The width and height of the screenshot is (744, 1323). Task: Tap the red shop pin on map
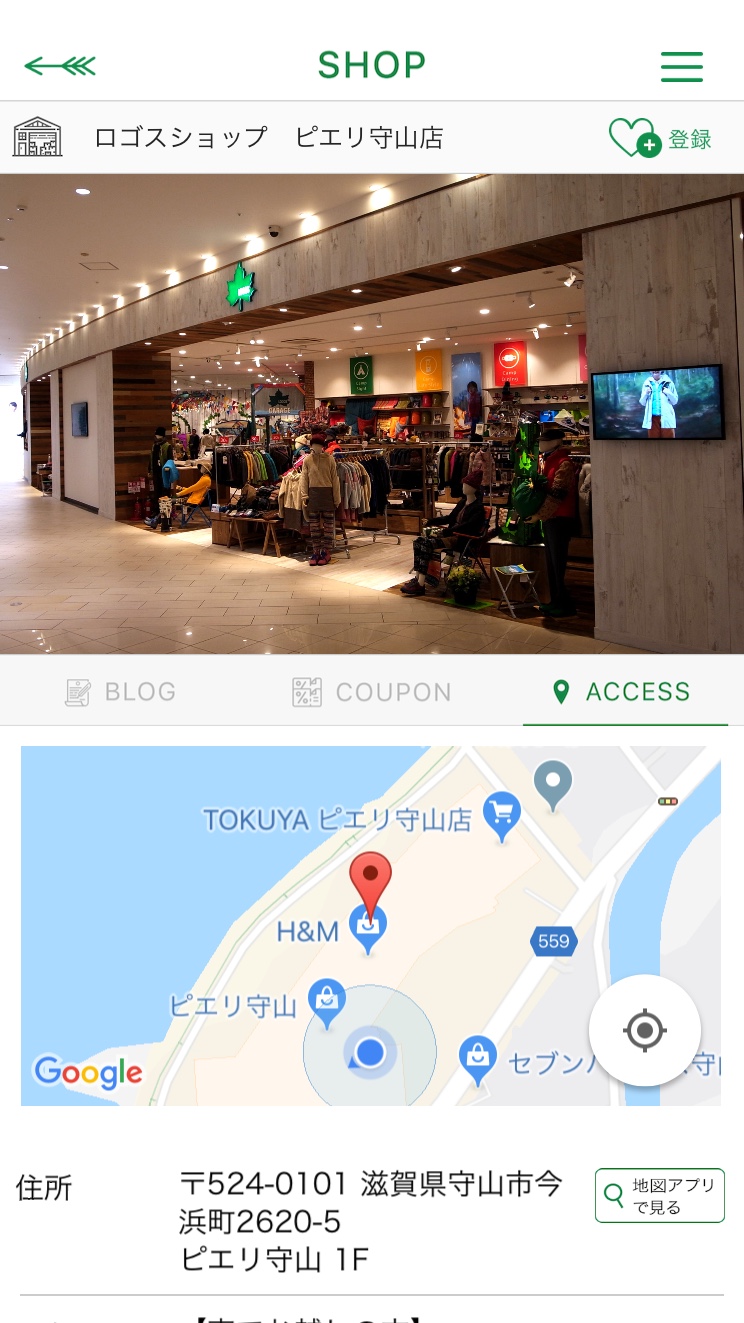click(x=370, y=878)
